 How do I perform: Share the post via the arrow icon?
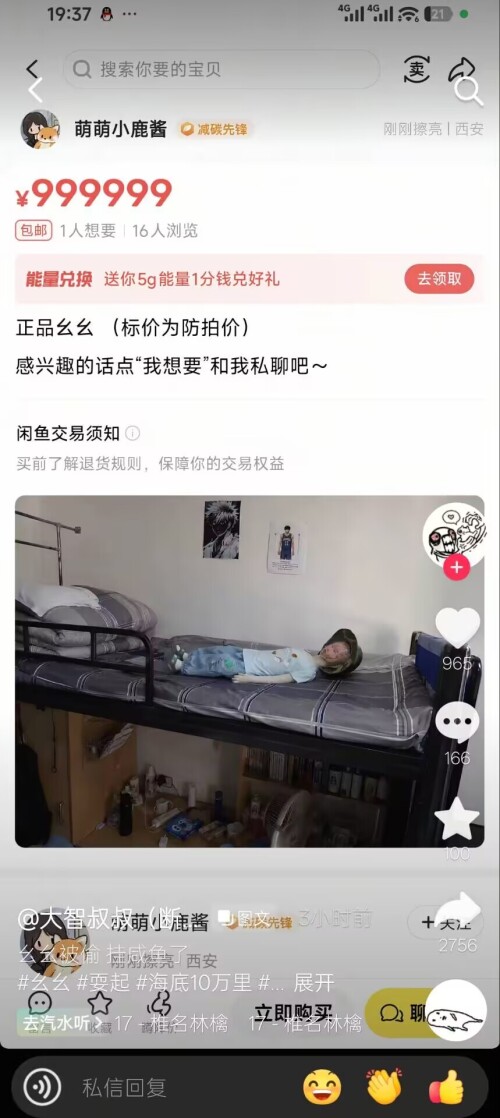point(457,911)
